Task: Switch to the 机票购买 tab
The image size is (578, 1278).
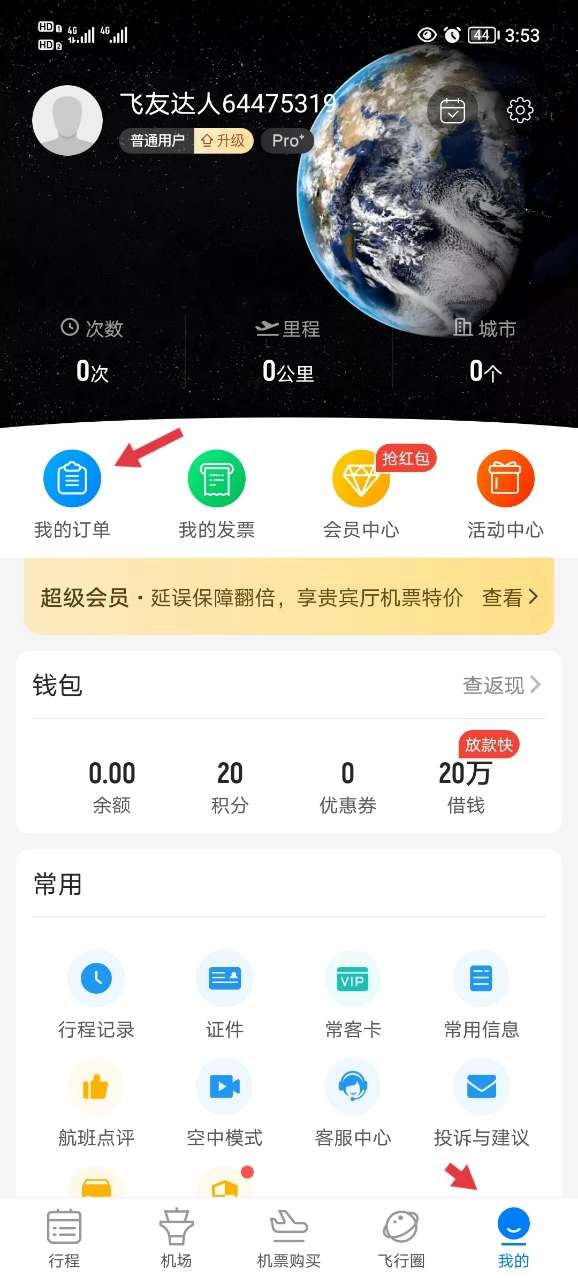Action: (x=289, y=1238)
